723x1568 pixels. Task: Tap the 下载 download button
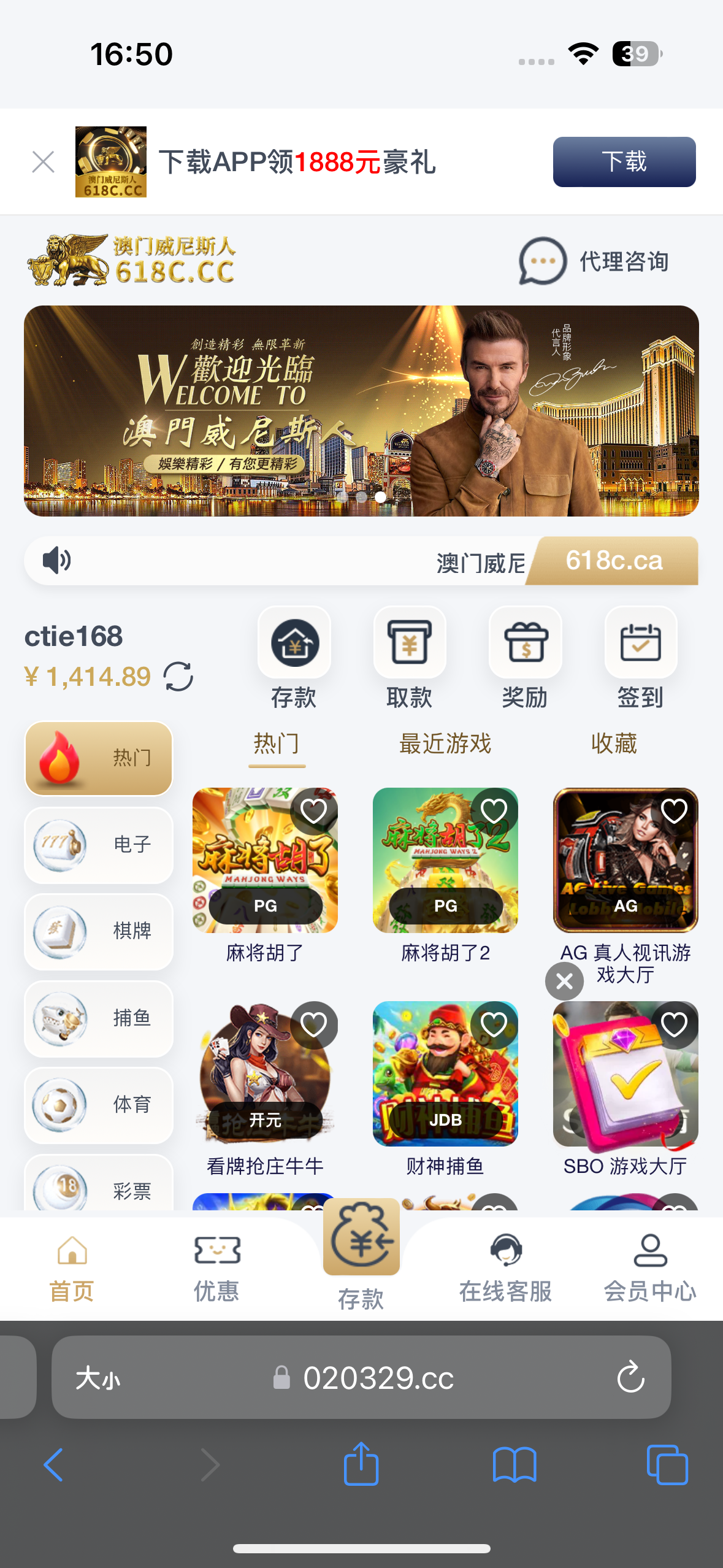(624, 162)
